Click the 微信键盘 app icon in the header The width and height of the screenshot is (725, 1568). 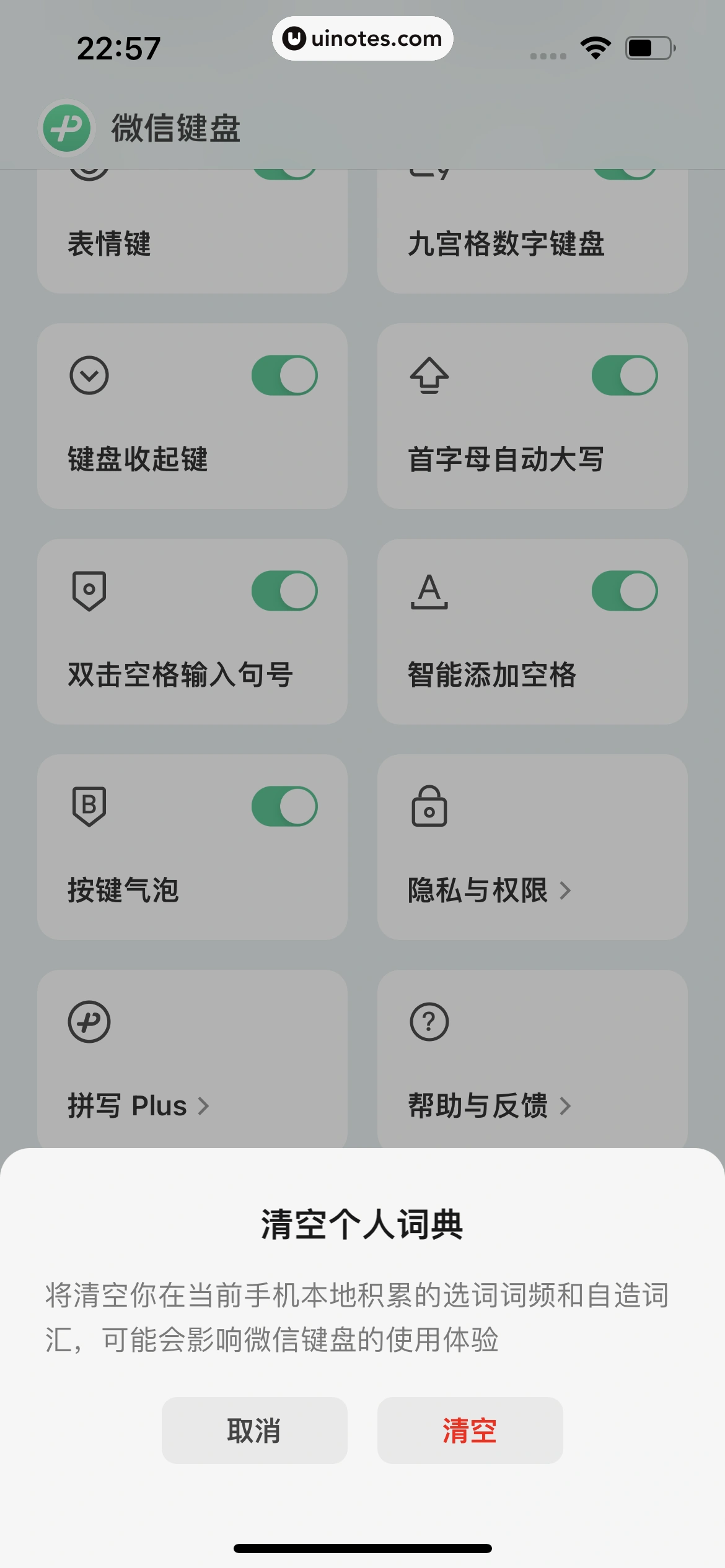point(66,129)
